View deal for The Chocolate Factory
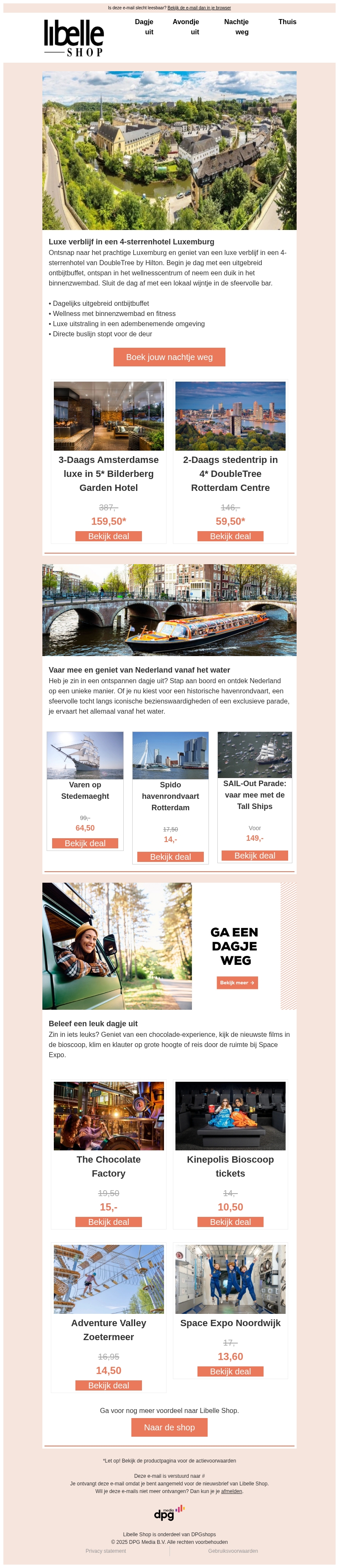 click(108, 1222)
